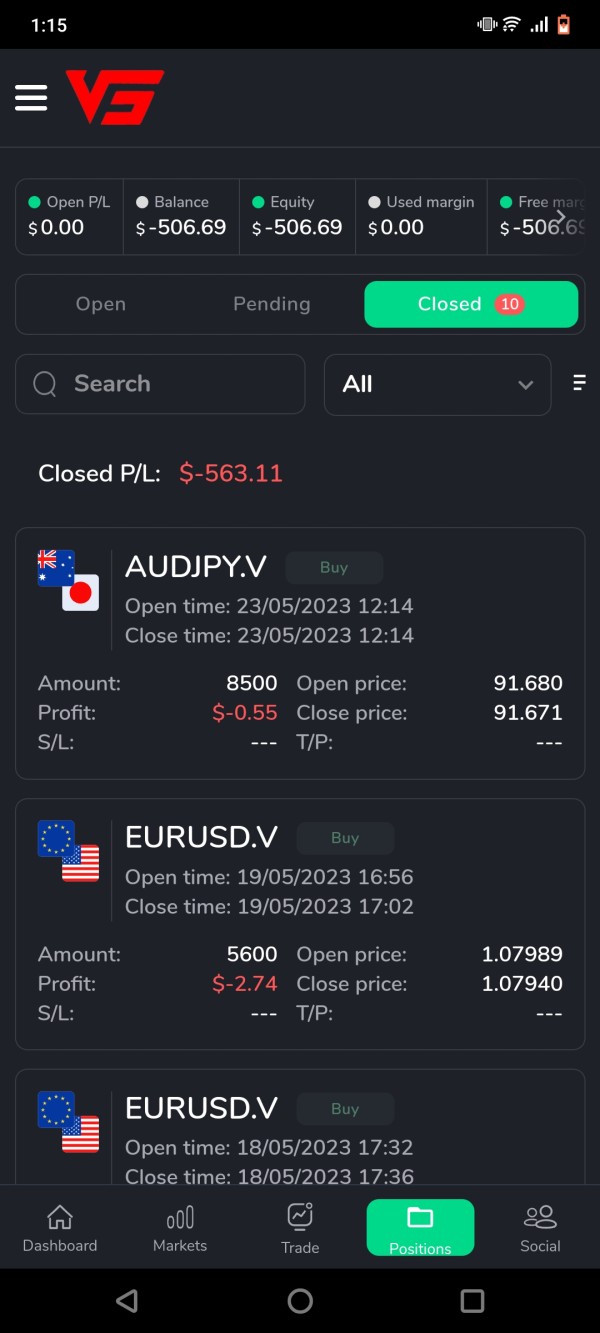Go to the home screen
Screen dimensions: 600x1333
300,1300
